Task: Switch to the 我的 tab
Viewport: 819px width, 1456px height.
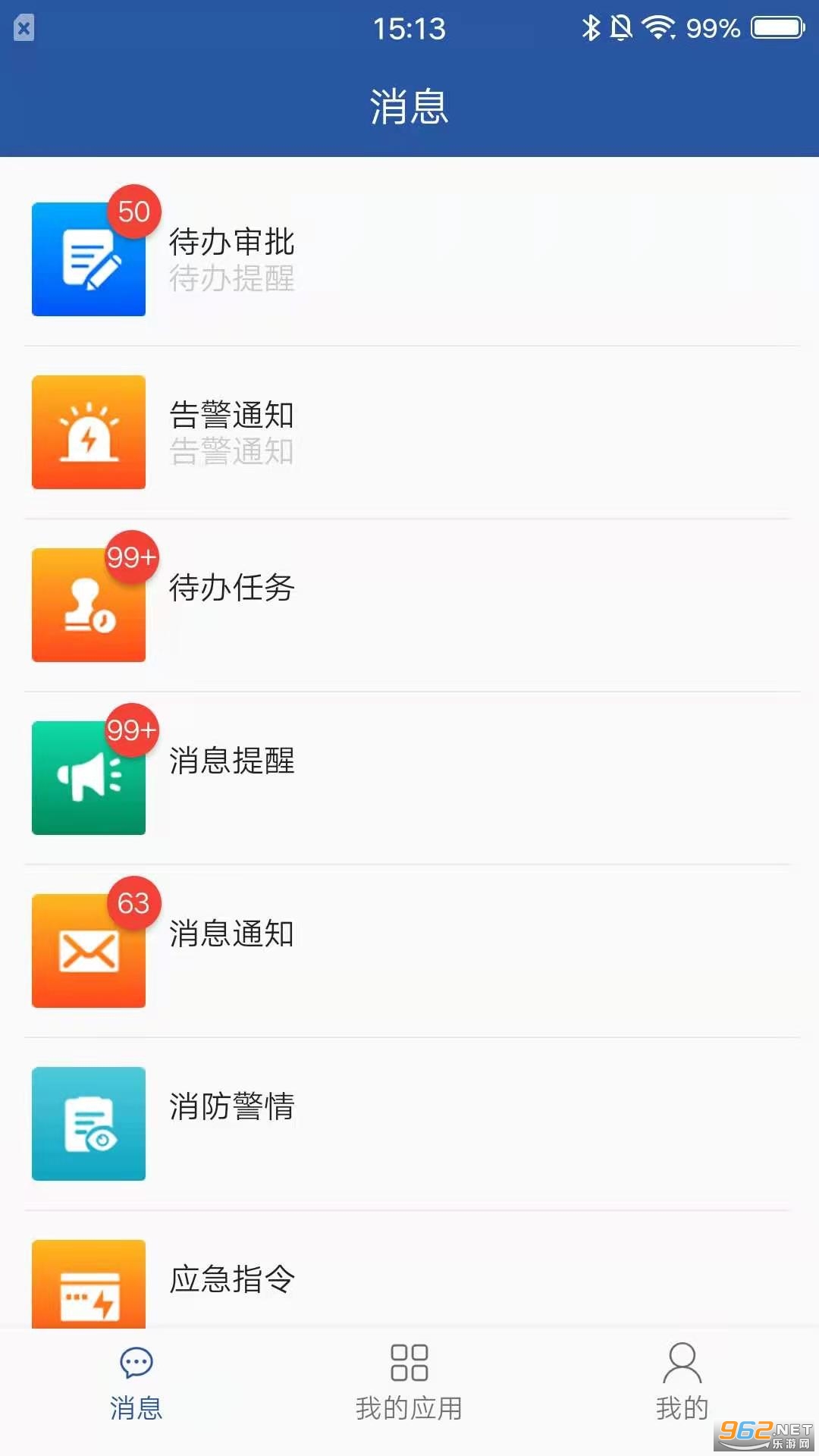Action: tap(681, 1384)
